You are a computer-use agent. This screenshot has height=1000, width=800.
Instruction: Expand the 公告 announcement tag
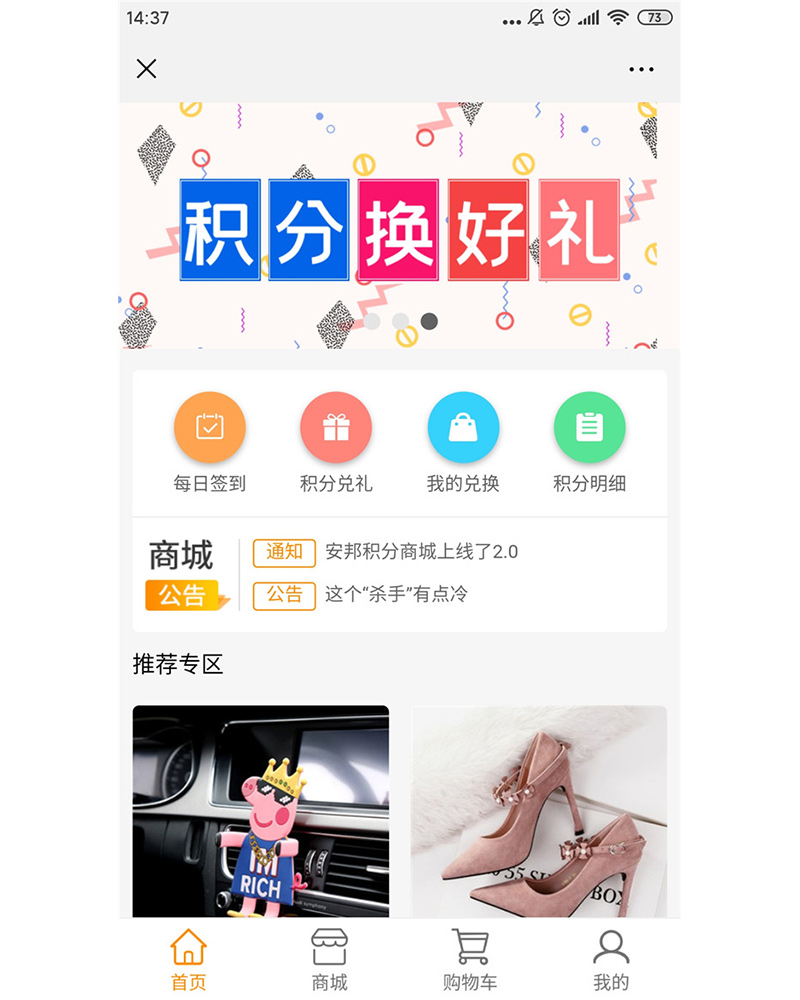(x=284, y=595)
